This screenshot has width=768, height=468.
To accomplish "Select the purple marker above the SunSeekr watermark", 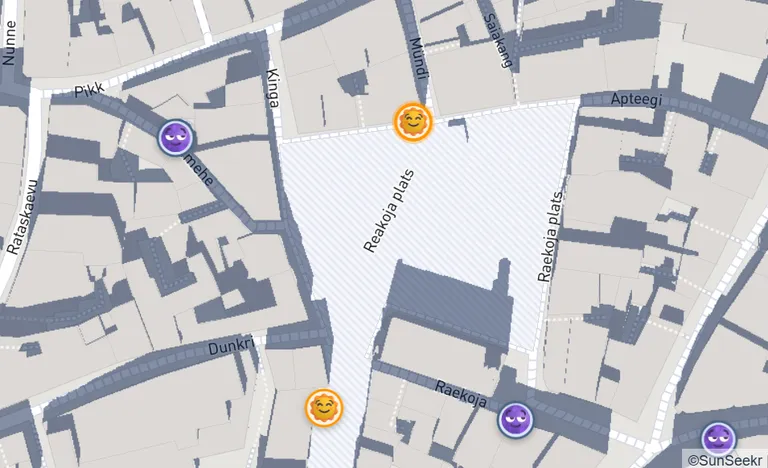I will click(x=718, y=439).
